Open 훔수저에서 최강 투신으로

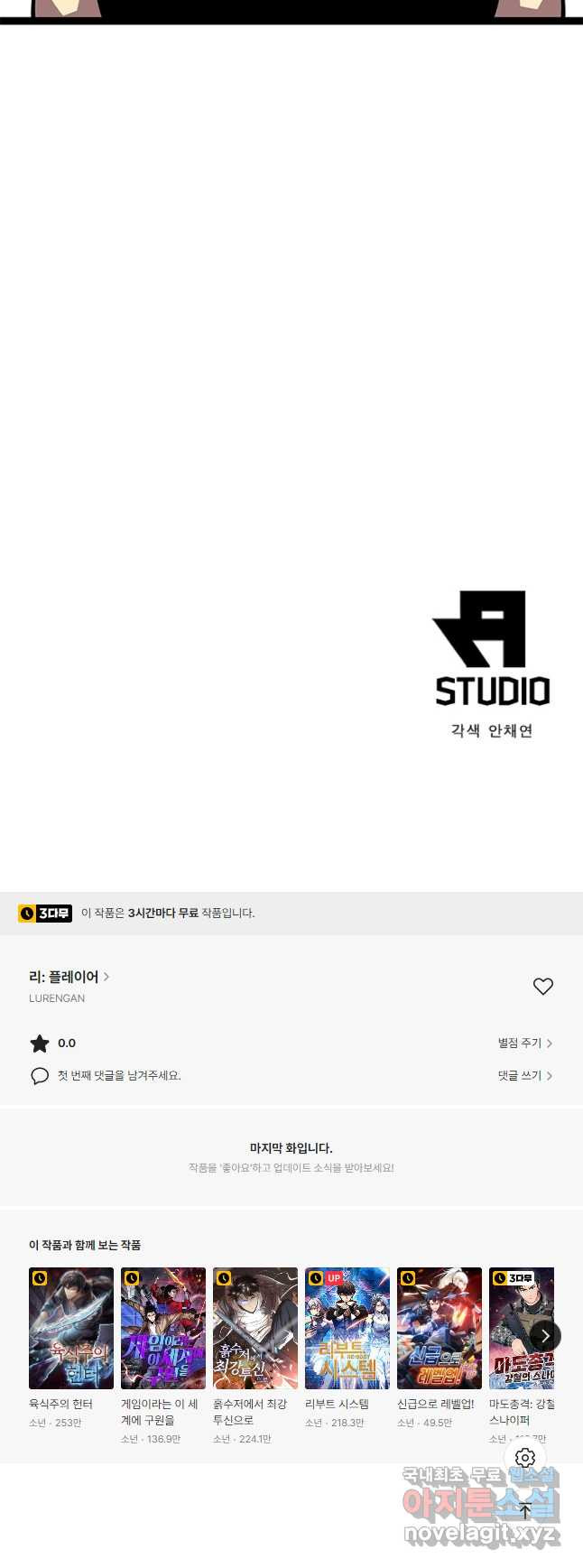(x=254, y=1328)
